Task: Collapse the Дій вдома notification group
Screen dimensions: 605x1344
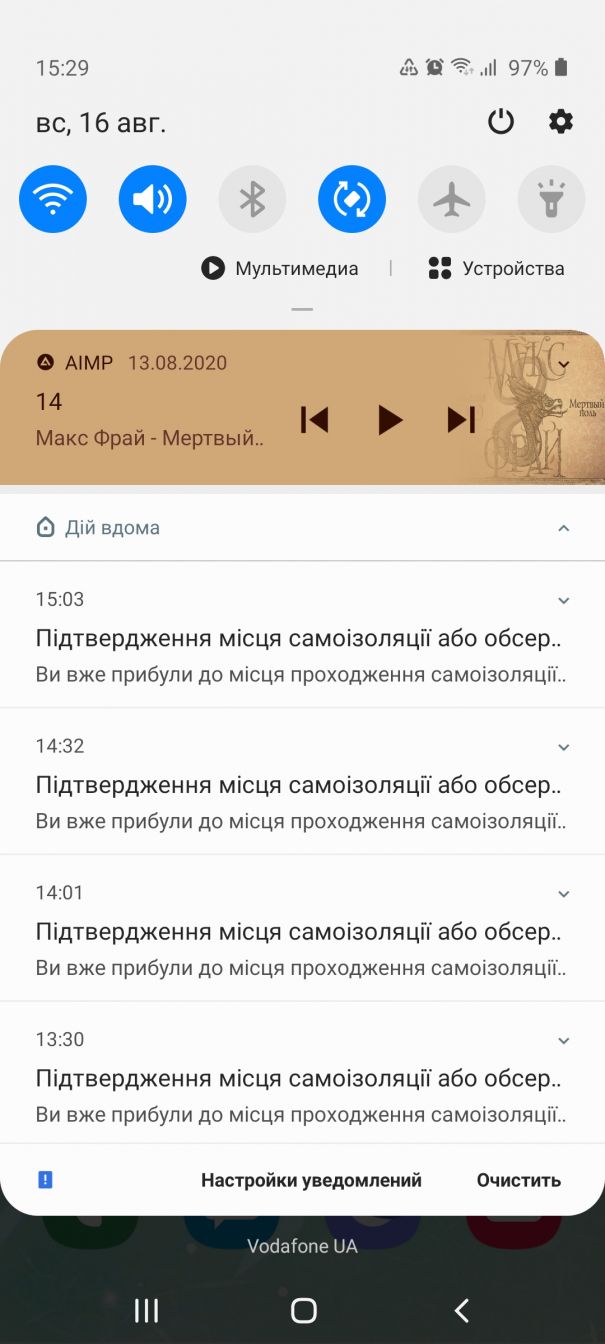Action: coord(564,528)
